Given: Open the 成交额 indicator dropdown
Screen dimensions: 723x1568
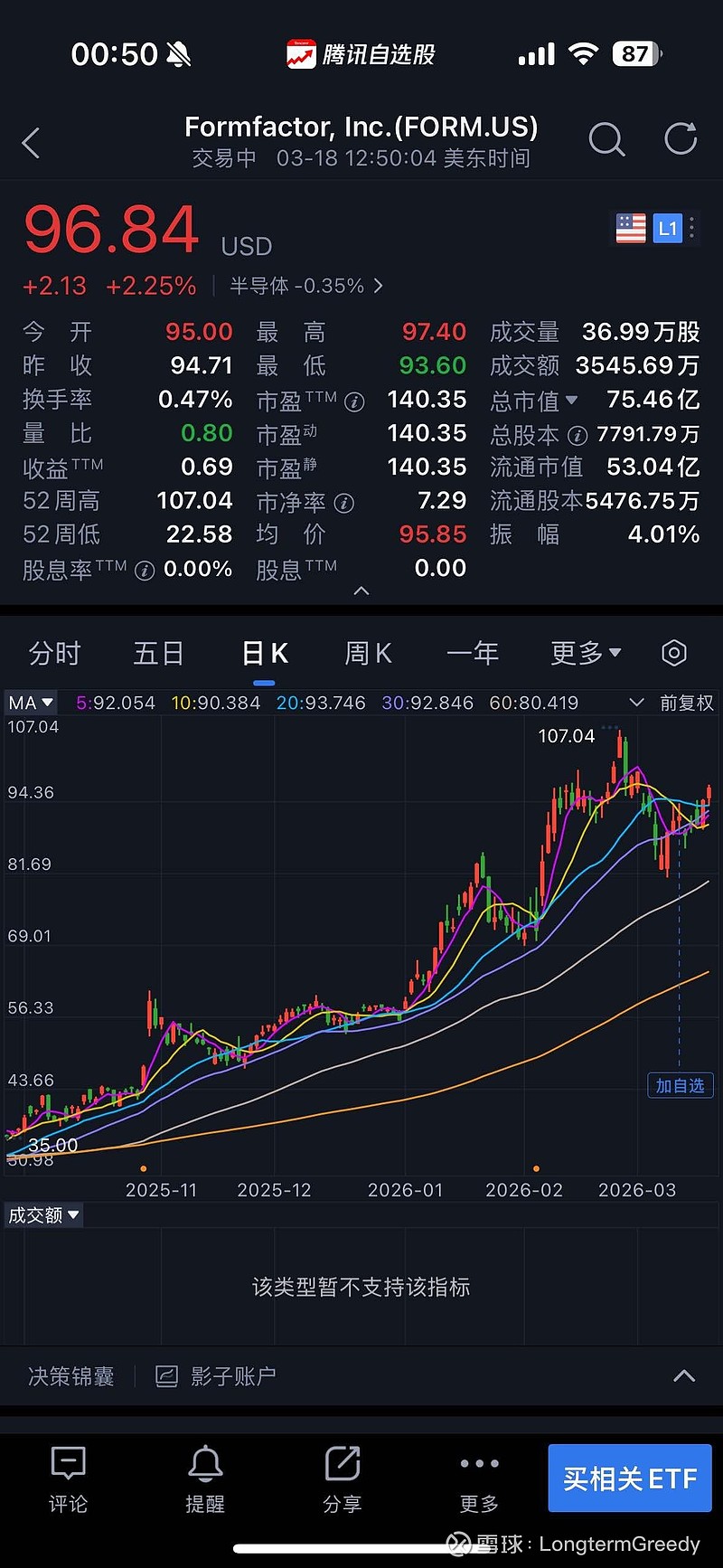Looking at the screenshot, I should (x=42, y=1215).
